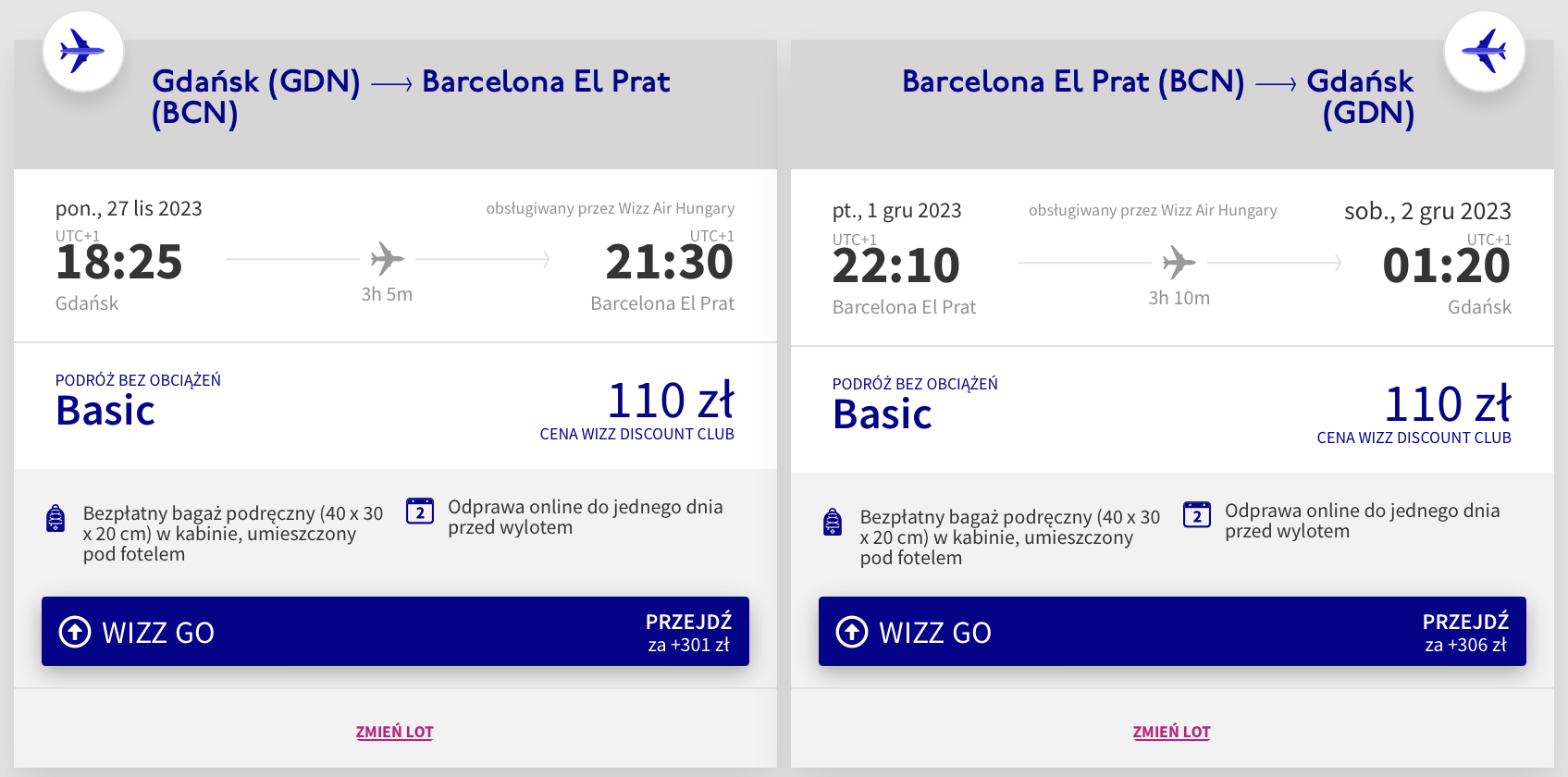Upgrade Barcelona–Gdańsk flight to WIZZ GO for +306 zł

pos(1172,632)
